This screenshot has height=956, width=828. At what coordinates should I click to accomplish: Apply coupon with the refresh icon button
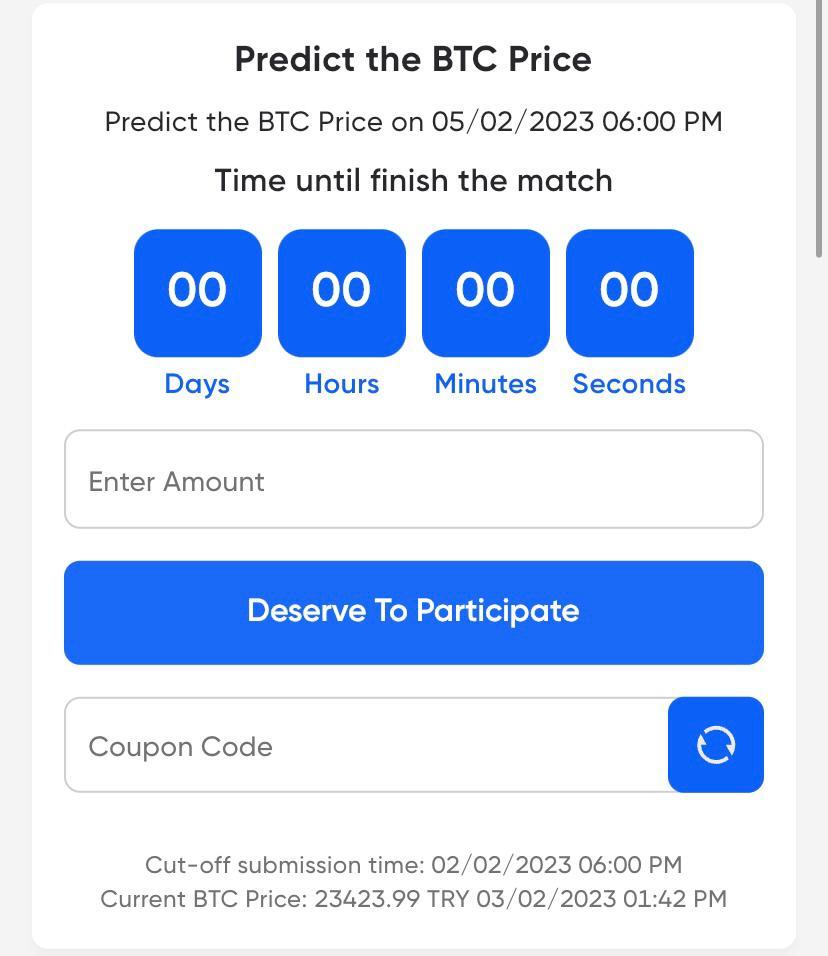point(715,745)
